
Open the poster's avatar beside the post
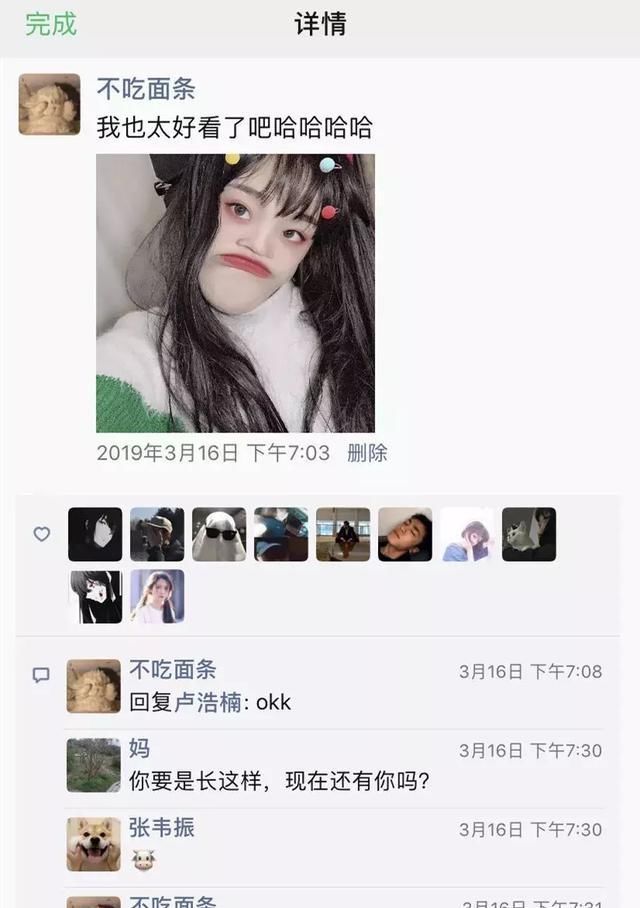click(x=49, y=104)
